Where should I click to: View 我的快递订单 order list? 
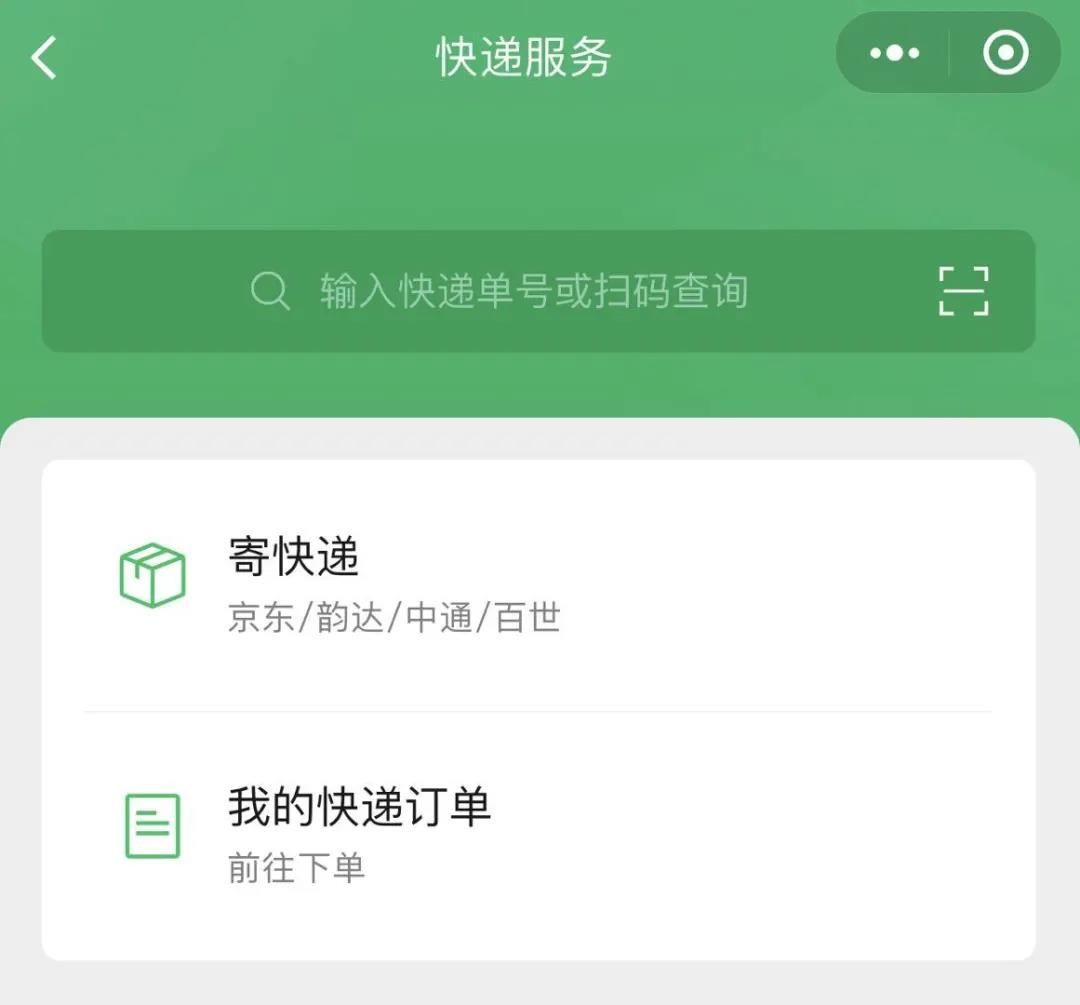coord(538,836)
